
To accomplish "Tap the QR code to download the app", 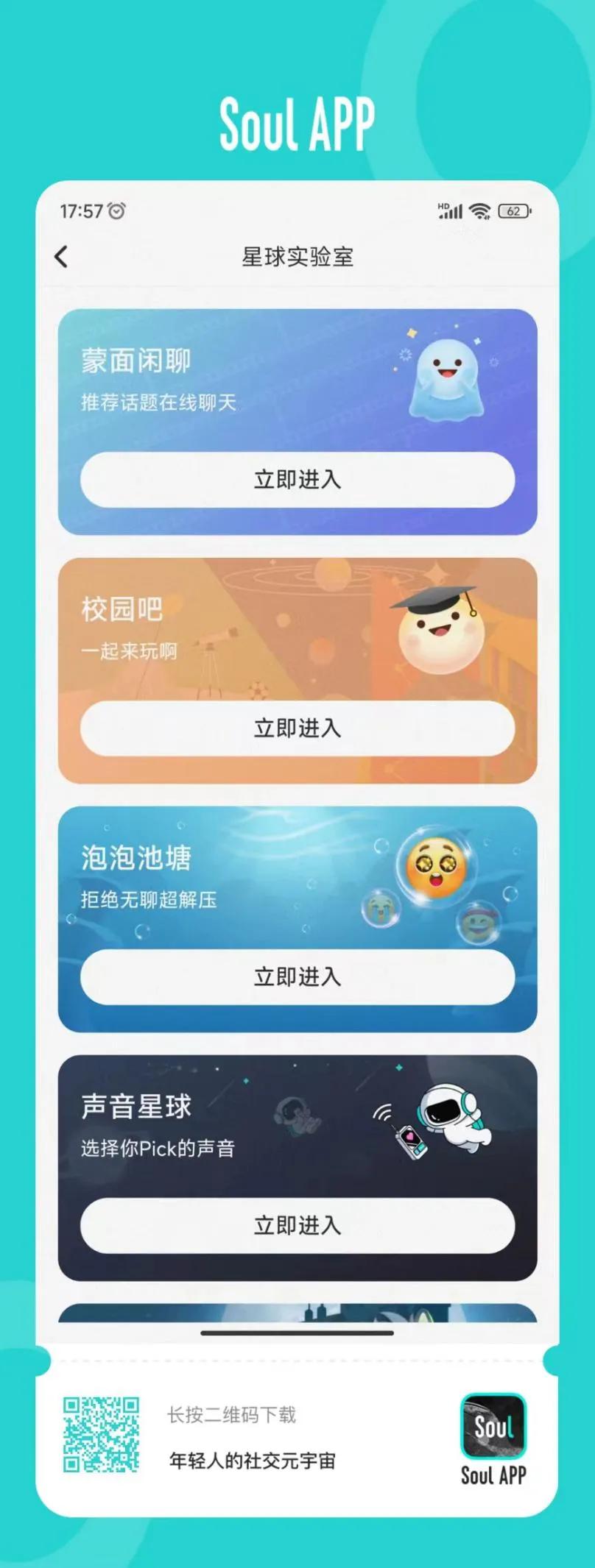I will (x=100, y=1437).
